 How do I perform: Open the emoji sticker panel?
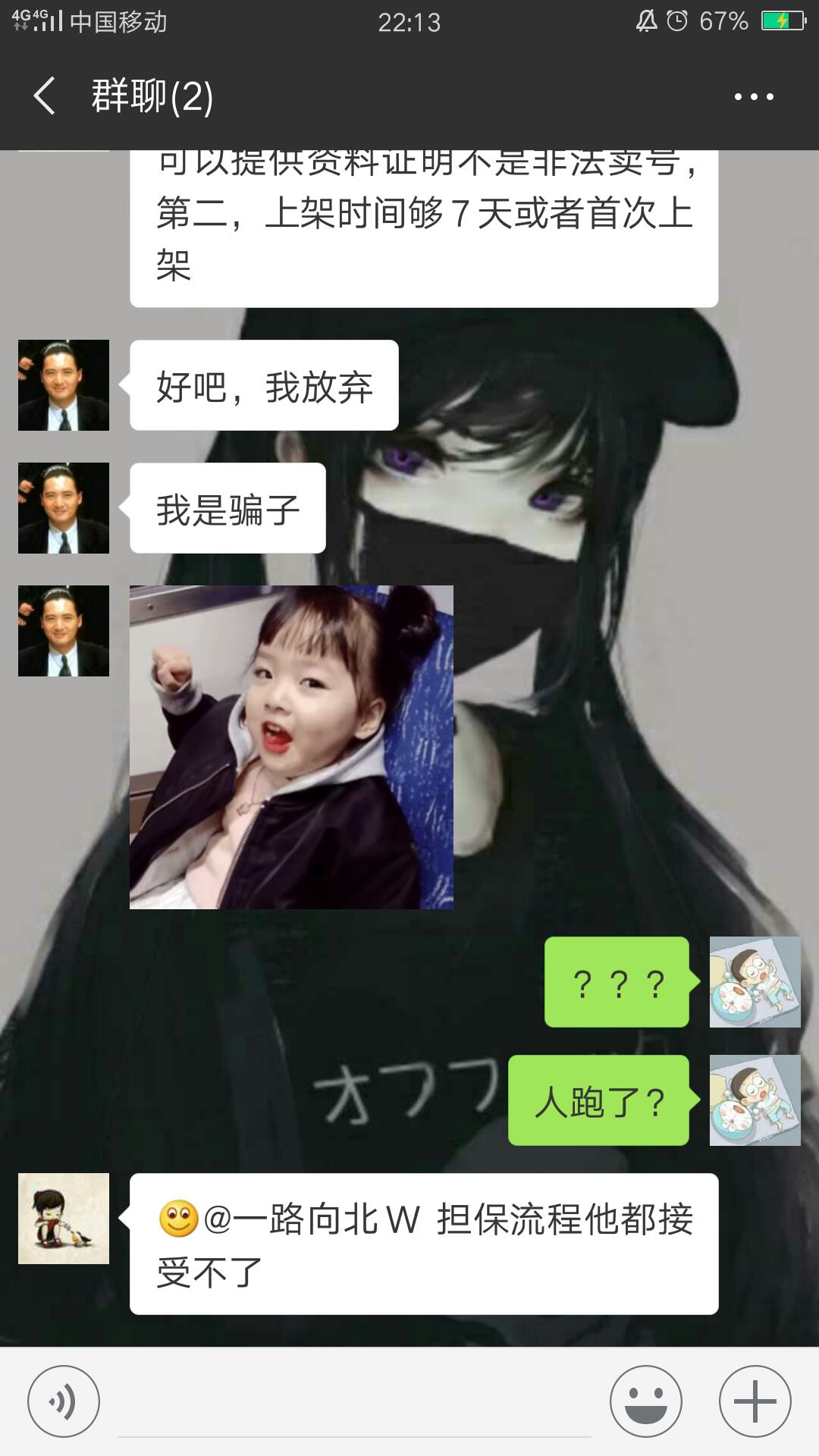click(x=646, y=1401)
